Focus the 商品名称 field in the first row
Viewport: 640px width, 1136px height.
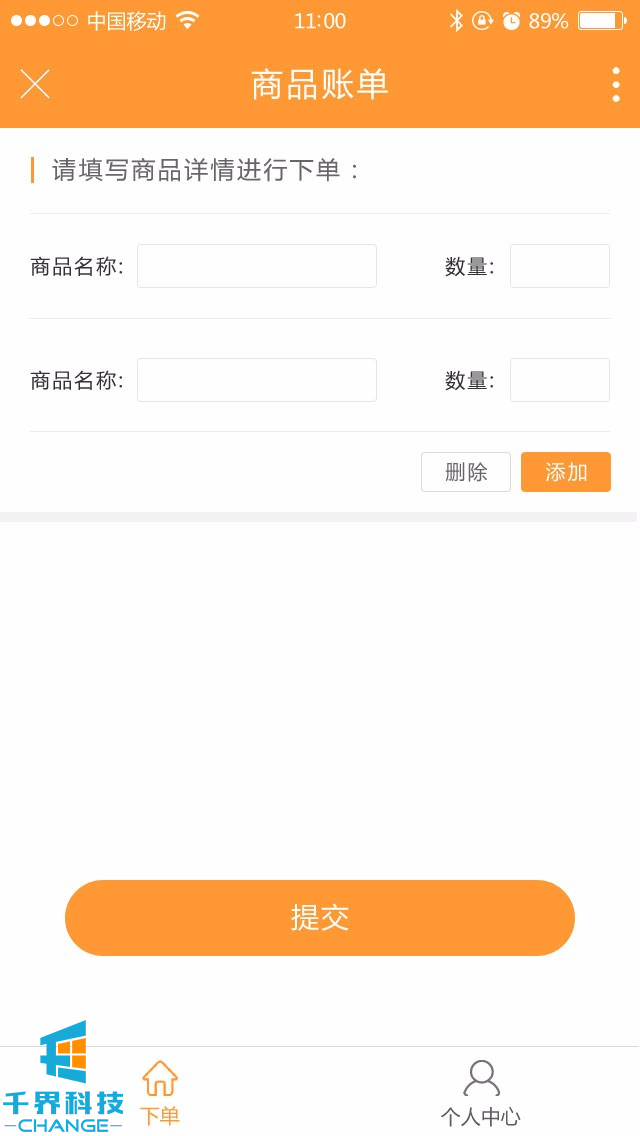[x=256, y=266]
